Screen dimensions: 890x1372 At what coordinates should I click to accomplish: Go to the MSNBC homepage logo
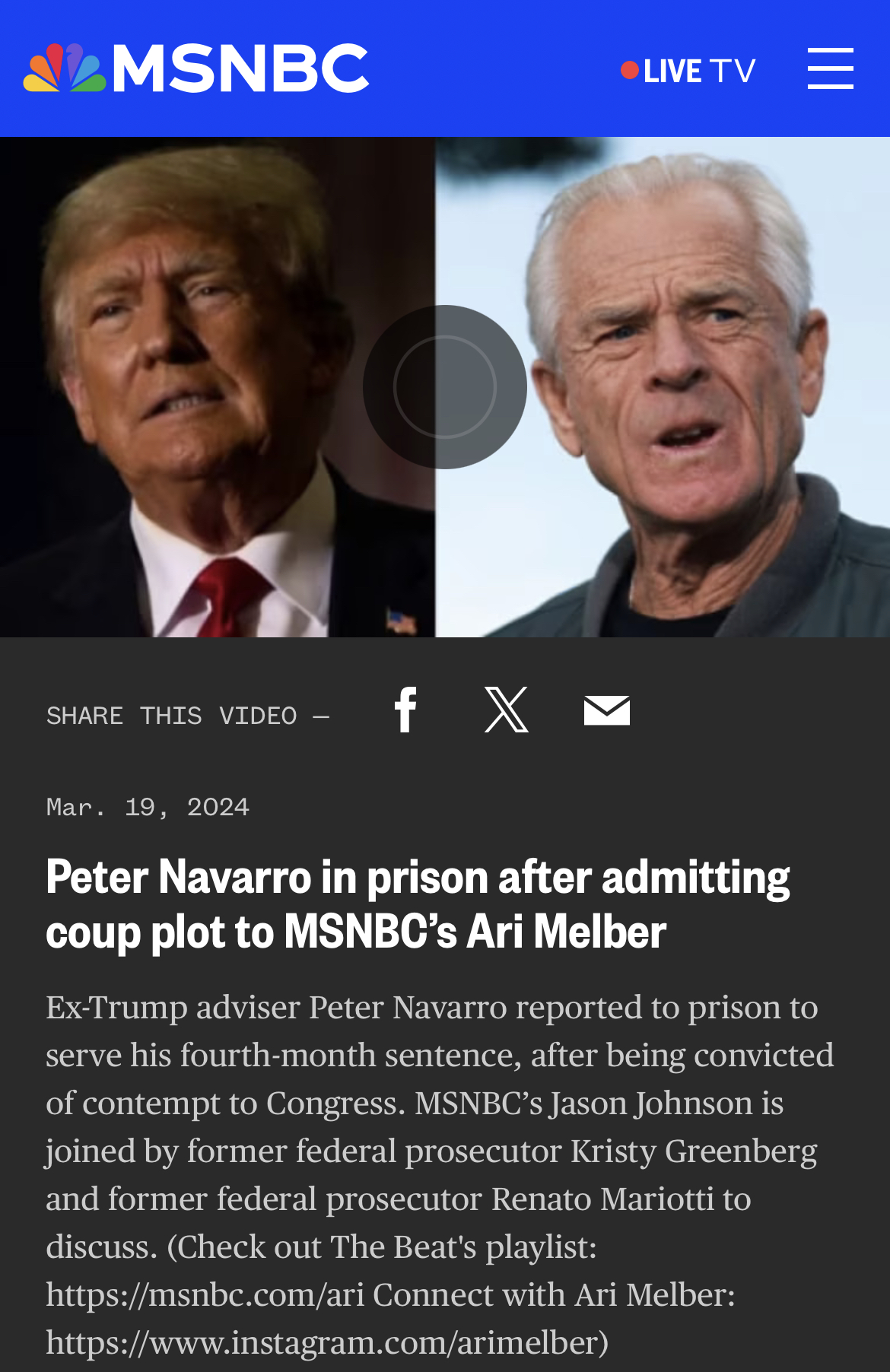tap(196, 68)
